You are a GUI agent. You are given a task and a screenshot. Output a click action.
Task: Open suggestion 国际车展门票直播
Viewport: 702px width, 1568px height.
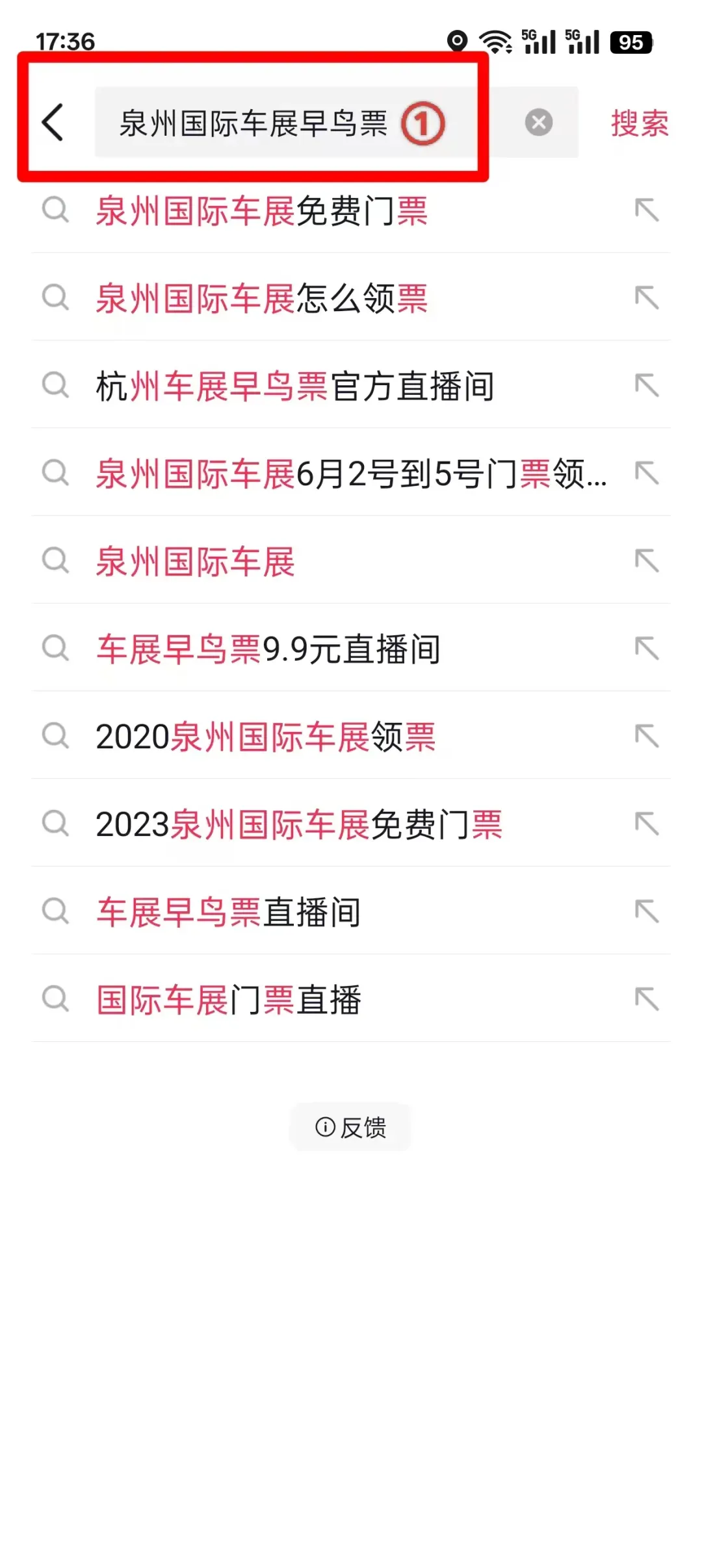click(x=229, y=1000)
